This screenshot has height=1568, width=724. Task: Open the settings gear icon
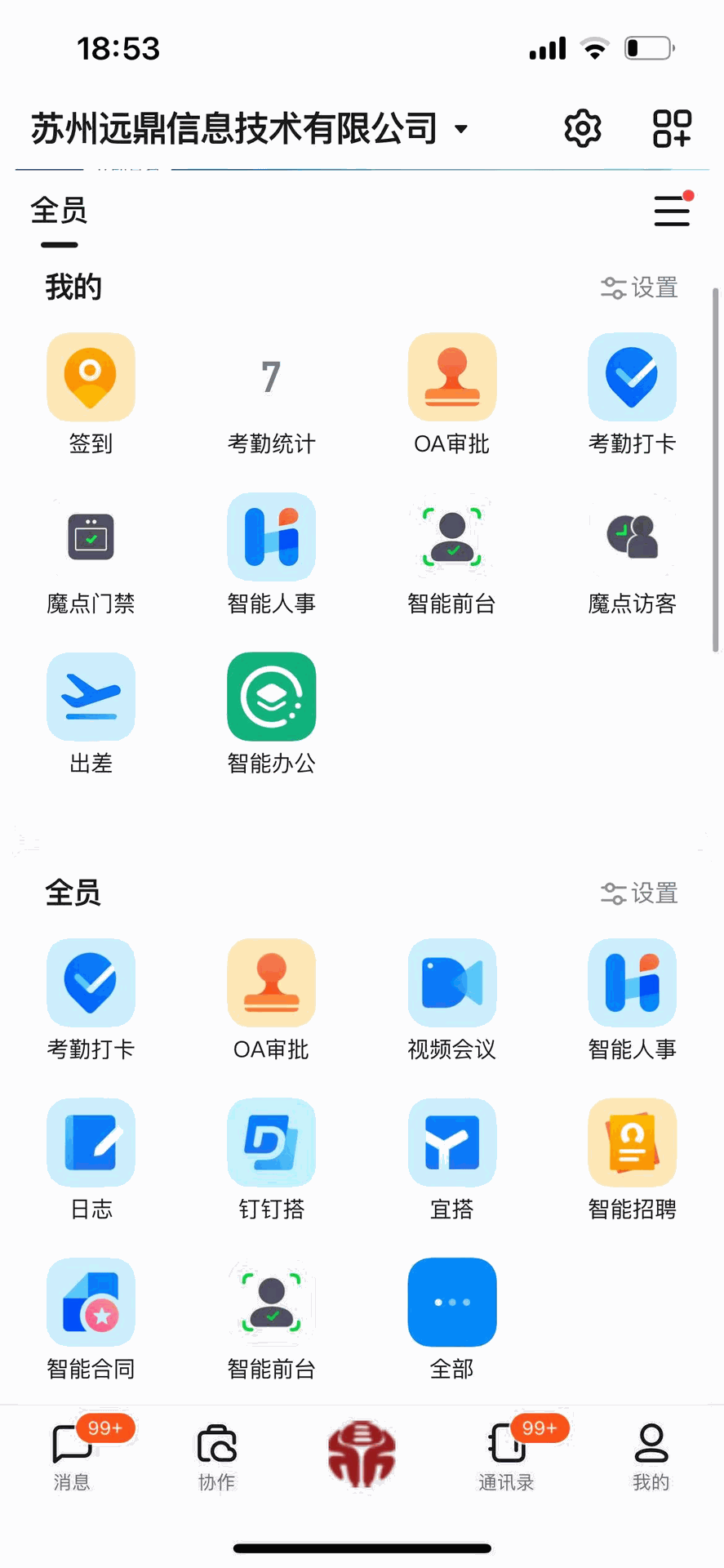pos(583,129)
